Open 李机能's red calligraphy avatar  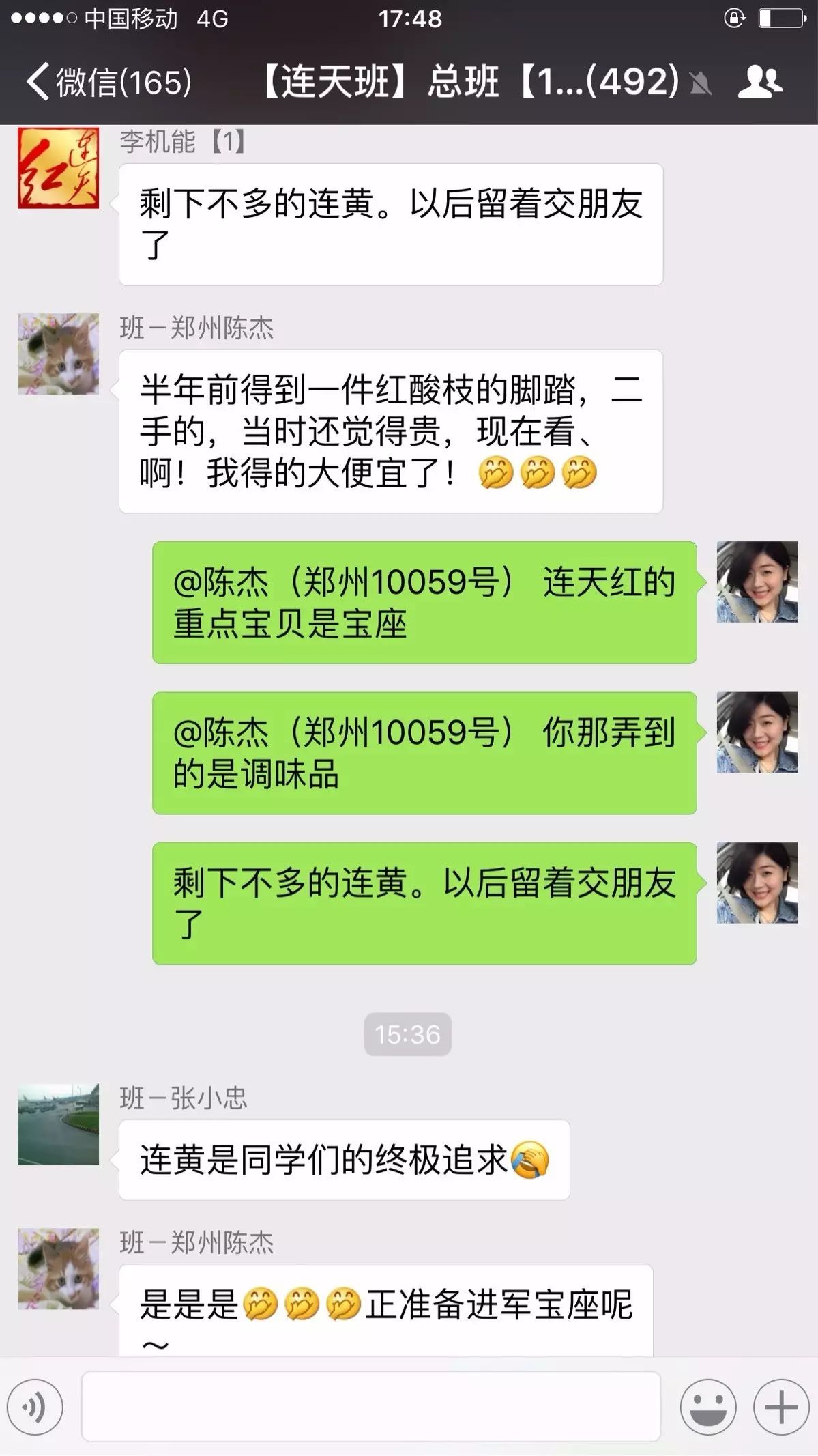point(58,168)
